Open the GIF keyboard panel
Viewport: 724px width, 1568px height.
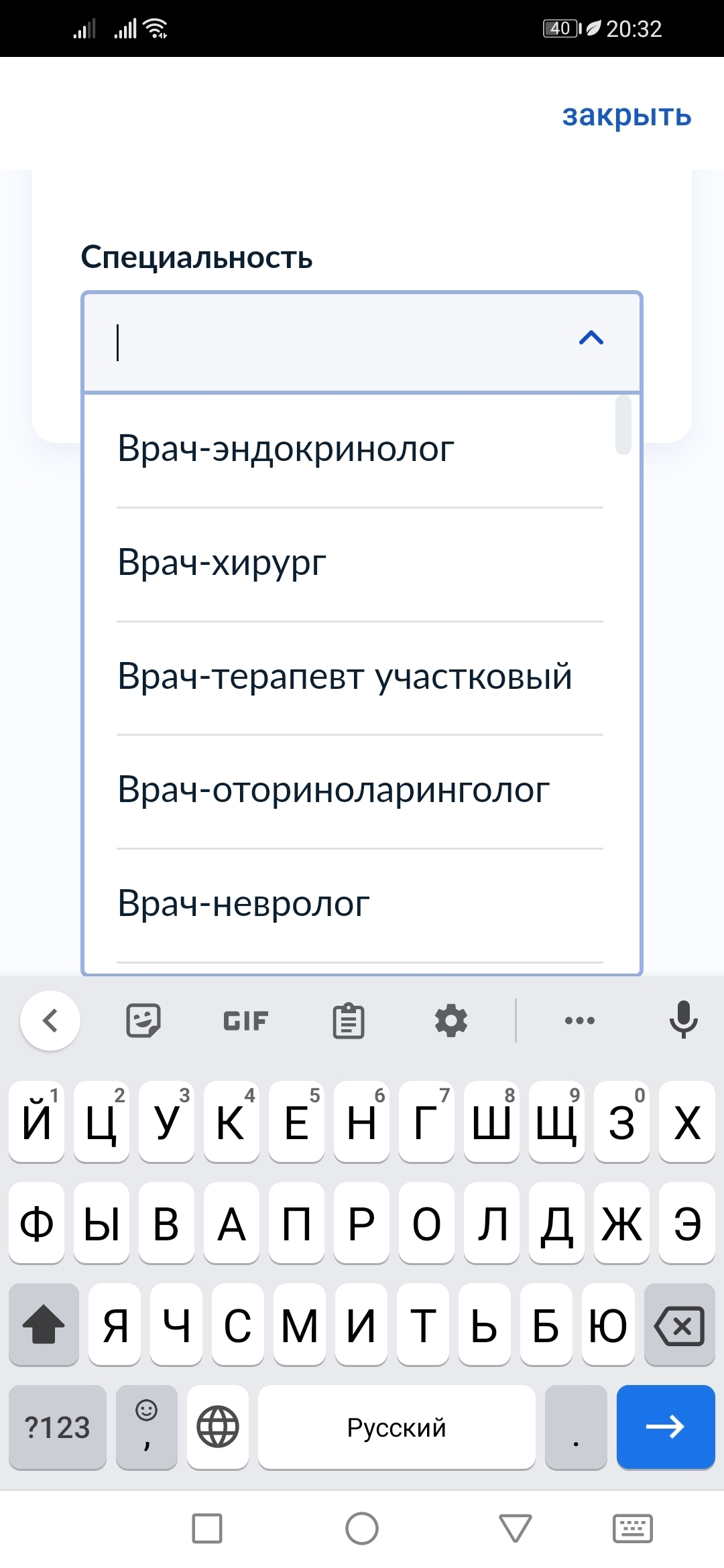click(x=245, y=1021)
